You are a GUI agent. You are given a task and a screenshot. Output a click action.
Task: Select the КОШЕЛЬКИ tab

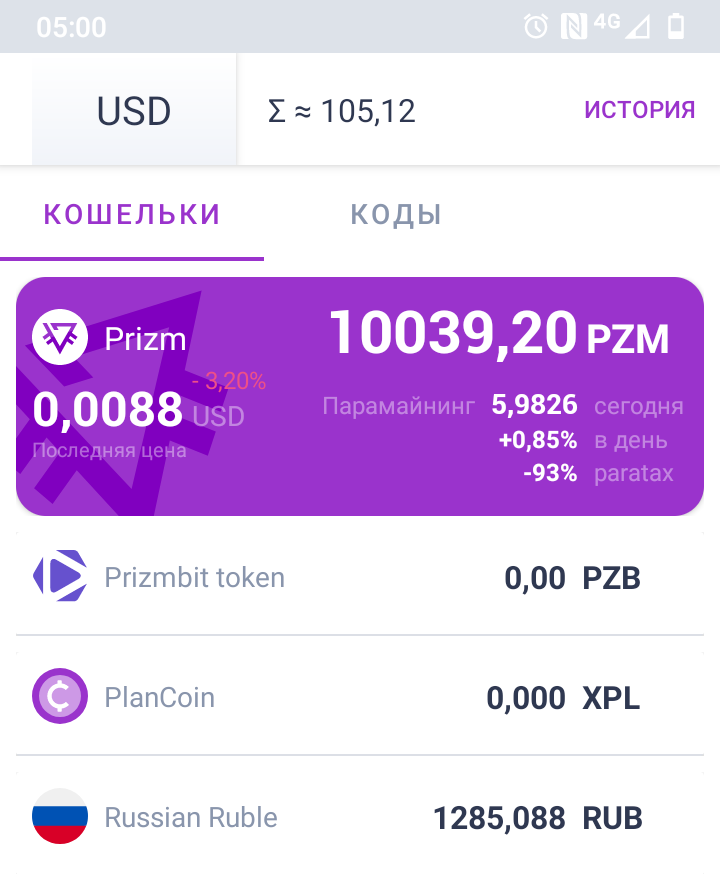click(x=132, y=215)
